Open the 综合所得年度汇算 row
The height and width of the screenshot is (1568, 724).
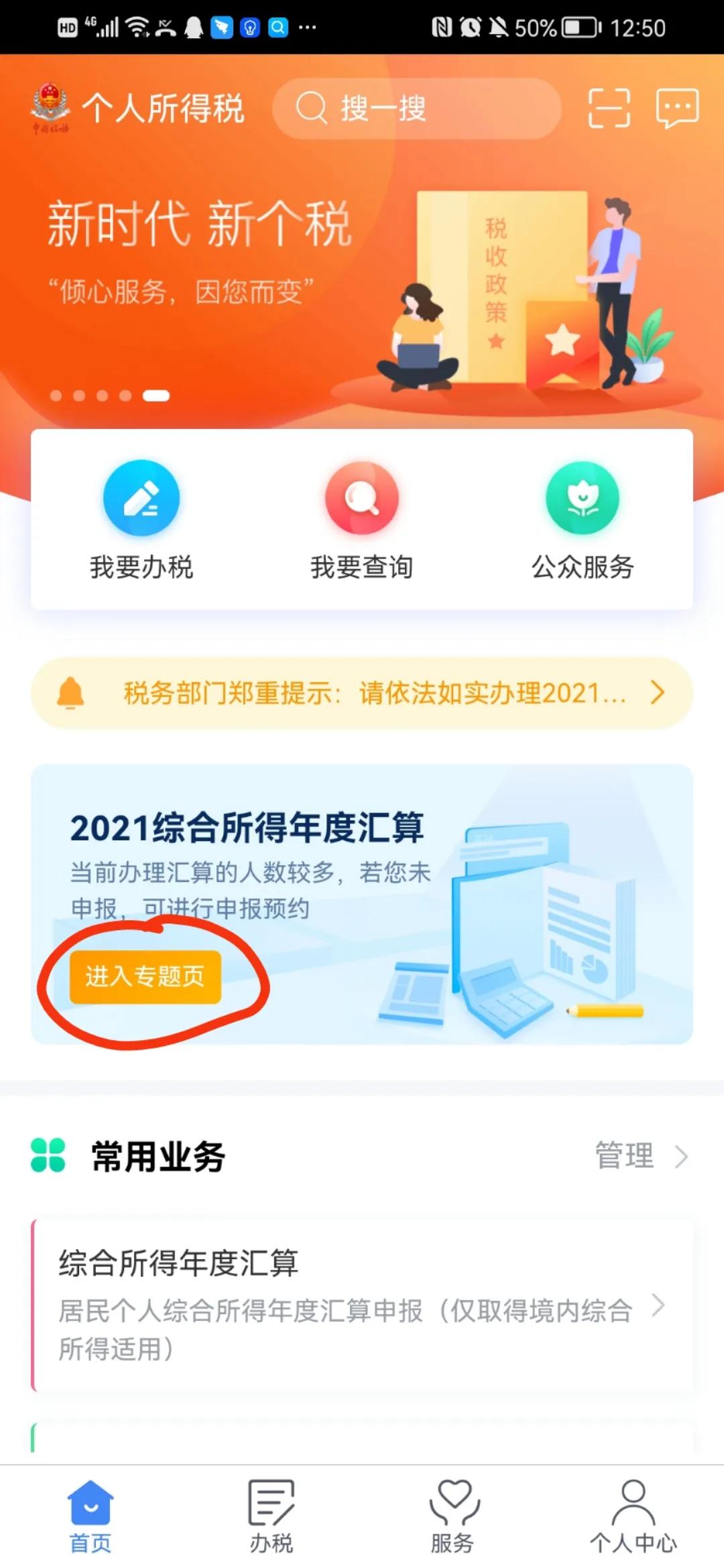tap(362, 1305)
